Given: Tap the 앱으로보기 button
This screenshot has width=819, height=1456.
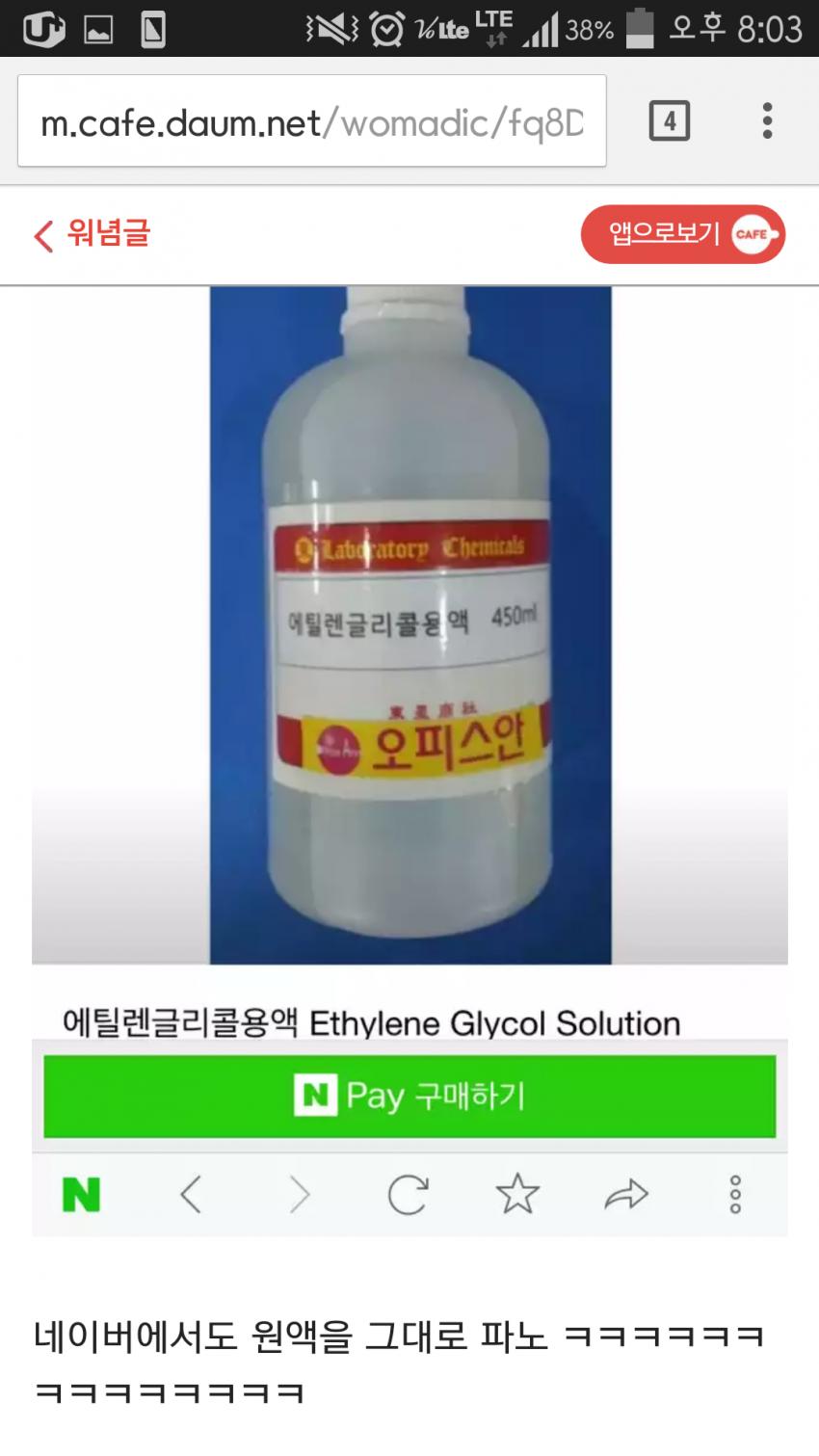Looking at the screenshot, I should click(682, 234).
